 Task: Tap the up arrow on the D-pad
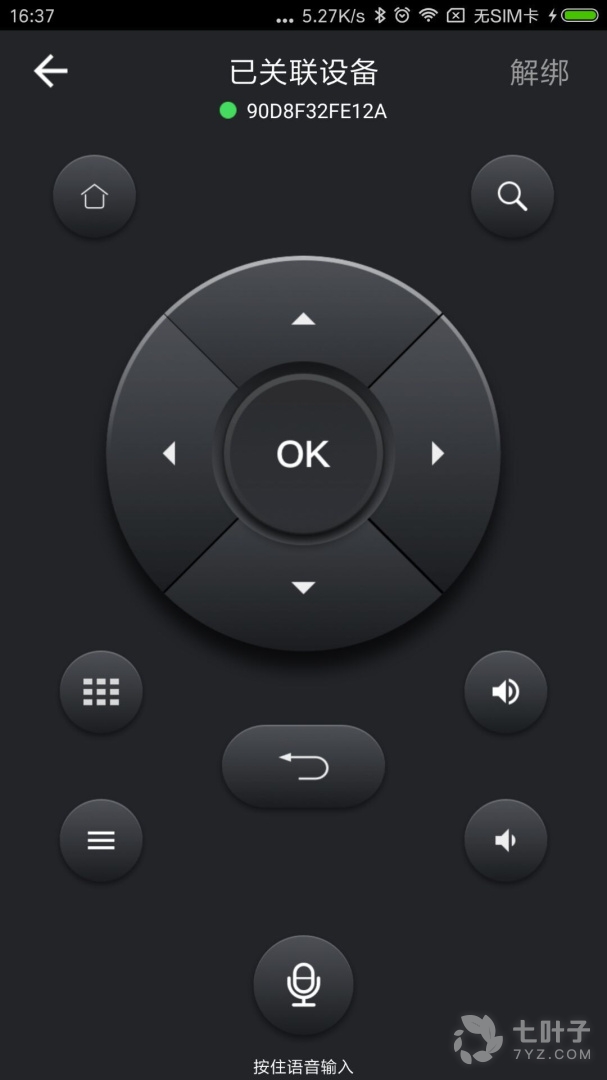tap(303, 319)
